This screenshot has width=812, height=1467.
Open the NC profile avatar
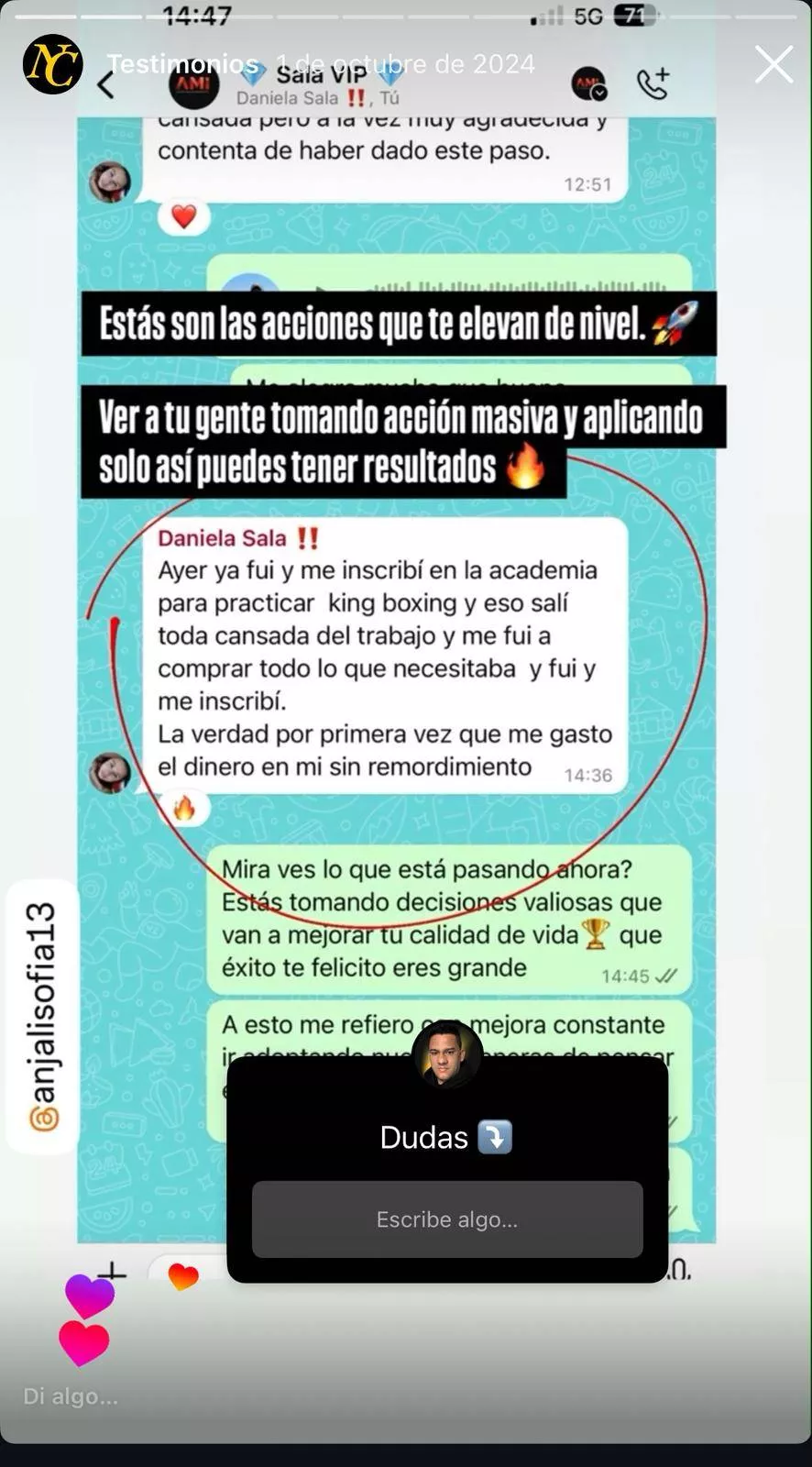tap(52, 64)
